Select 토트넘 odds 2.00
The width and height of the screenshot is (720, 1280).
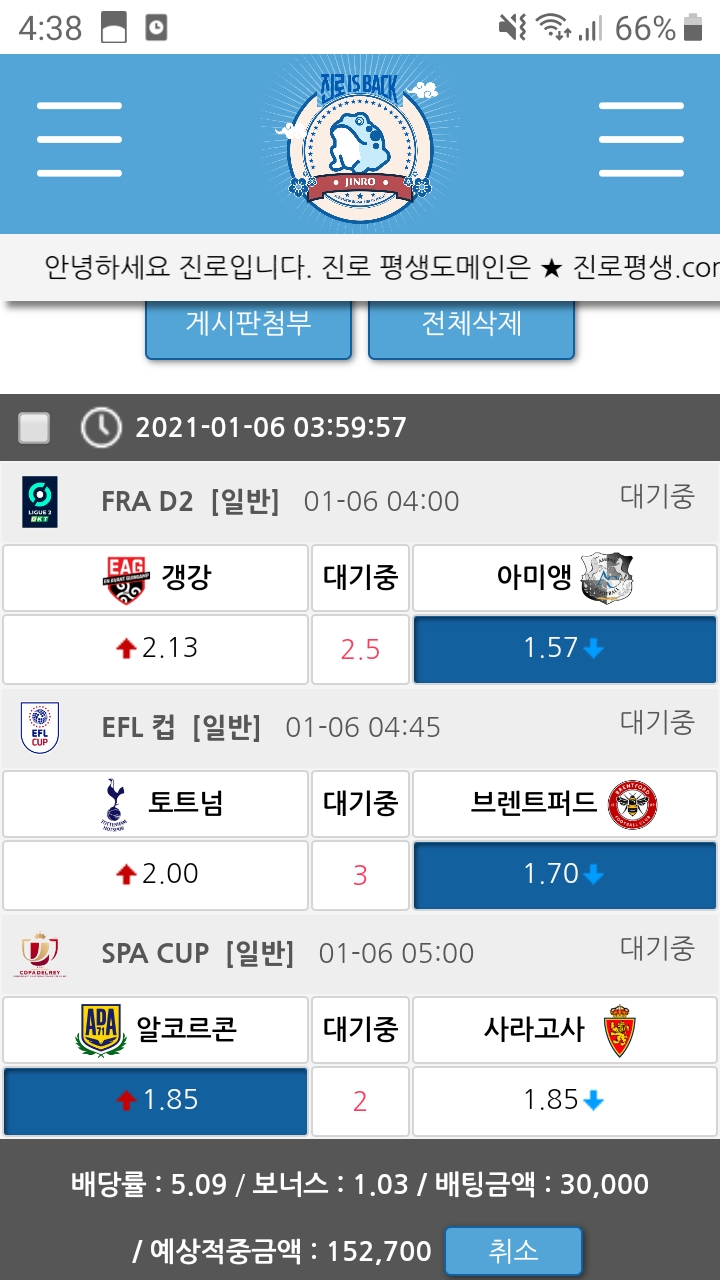coord(155,874)
